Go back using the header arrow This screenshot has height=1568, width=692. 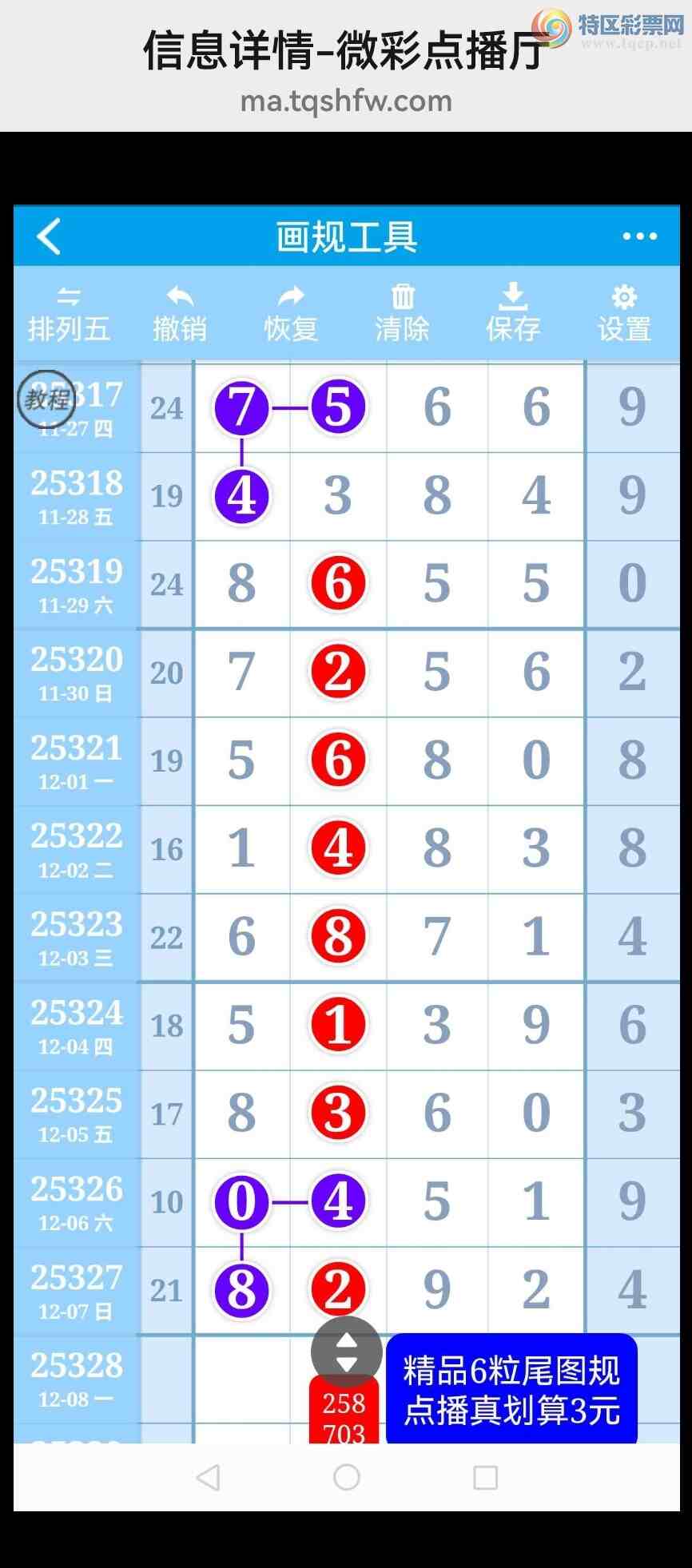click(x=49, y=236)
